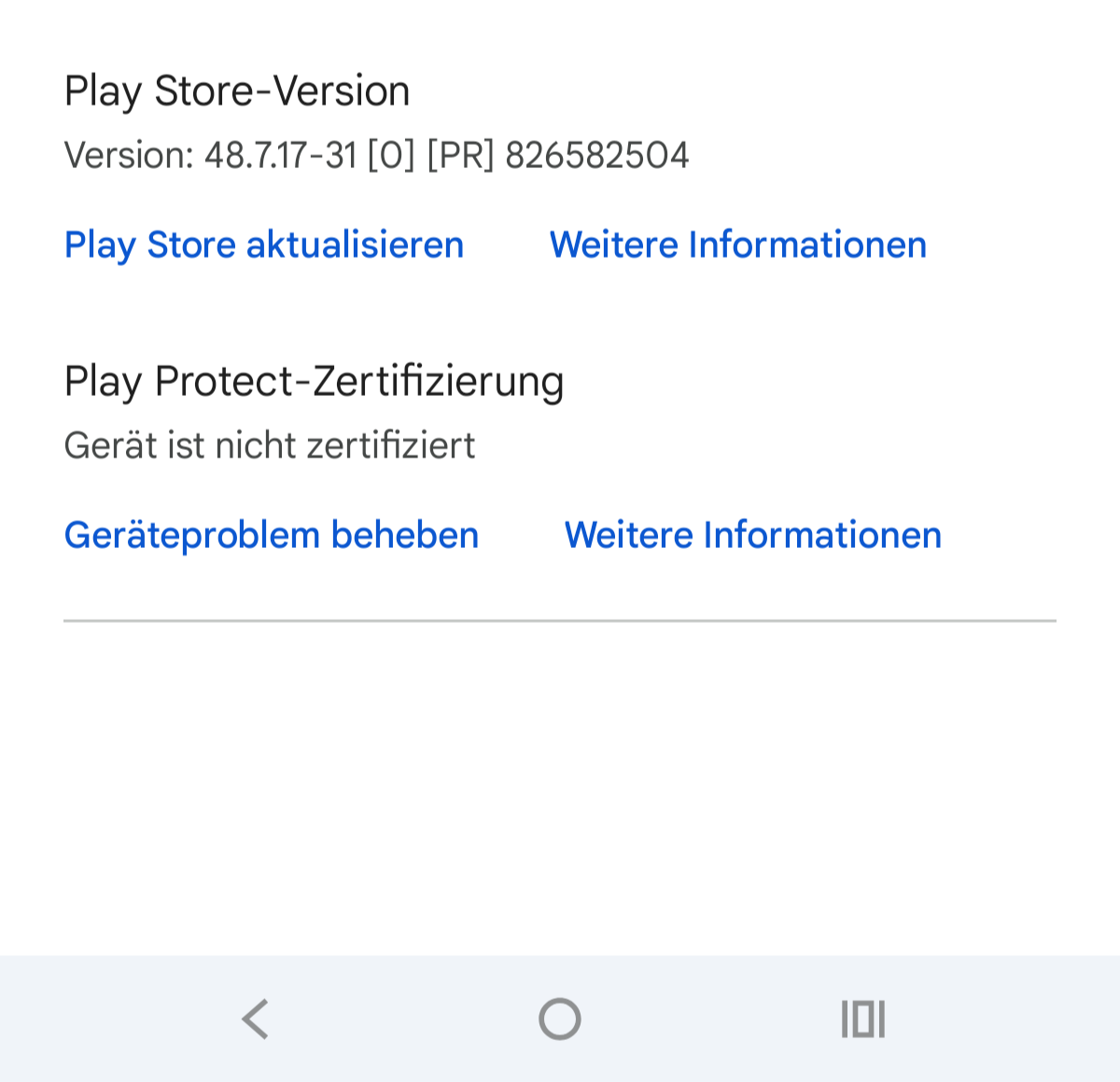
Task: Open Weitere Informationen under Play Store-Version
Action: pos(737,246)
